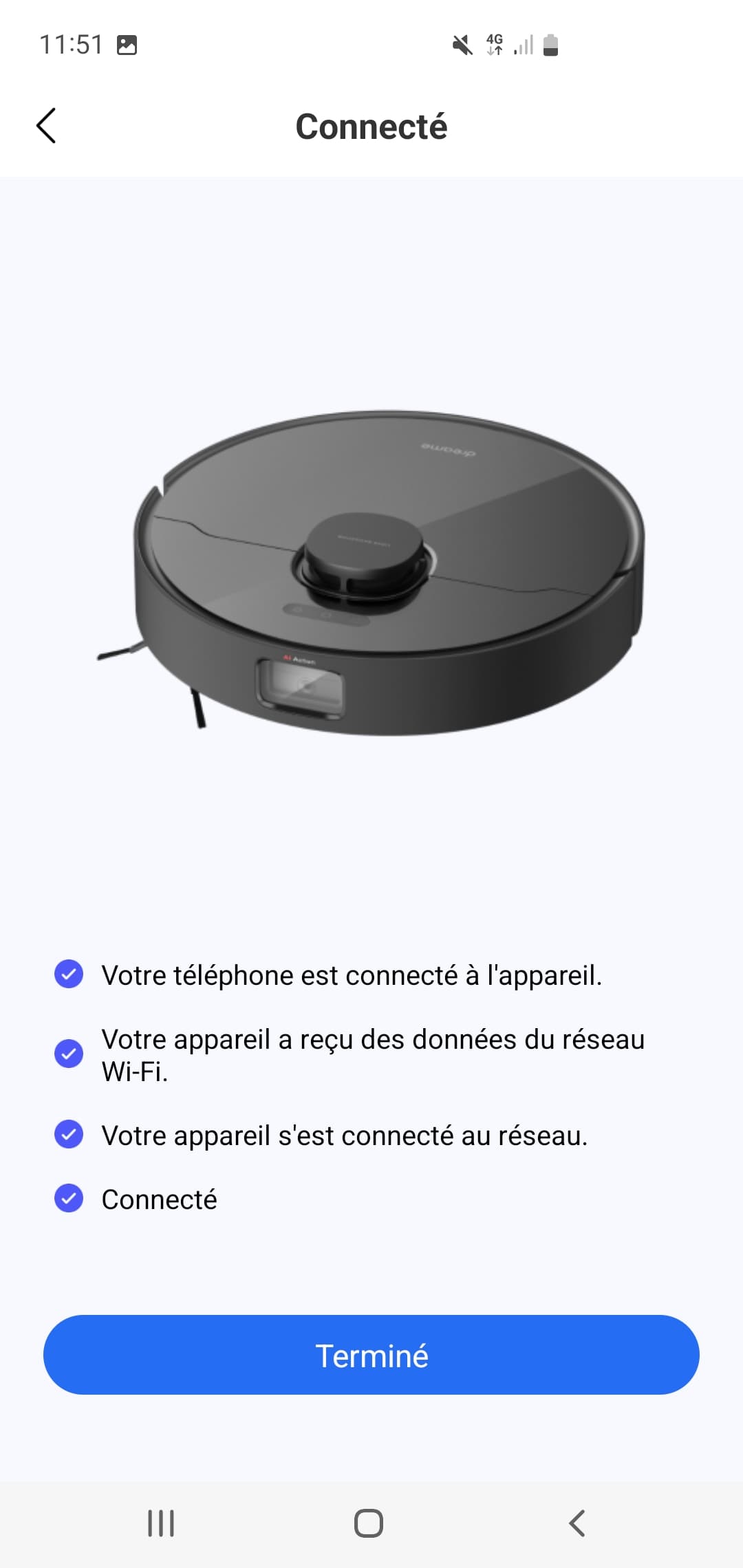Tap the battery status icon
Screen dimensions: 743x1568
pyautogui.click(x=550, y=45)
